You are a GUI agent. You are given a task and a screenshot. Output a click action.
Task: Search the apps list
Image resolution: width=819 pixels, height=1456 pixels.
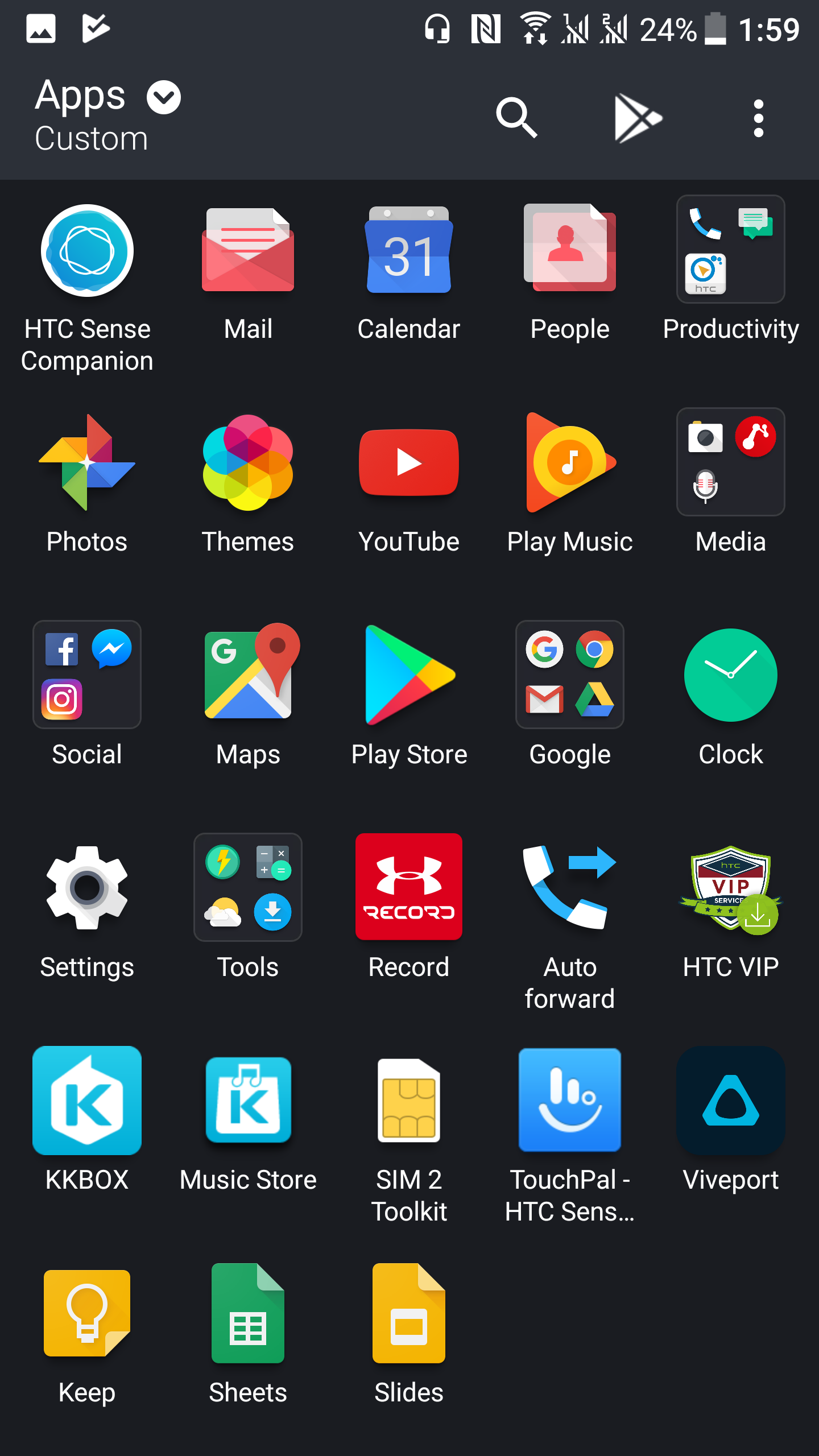516,118
